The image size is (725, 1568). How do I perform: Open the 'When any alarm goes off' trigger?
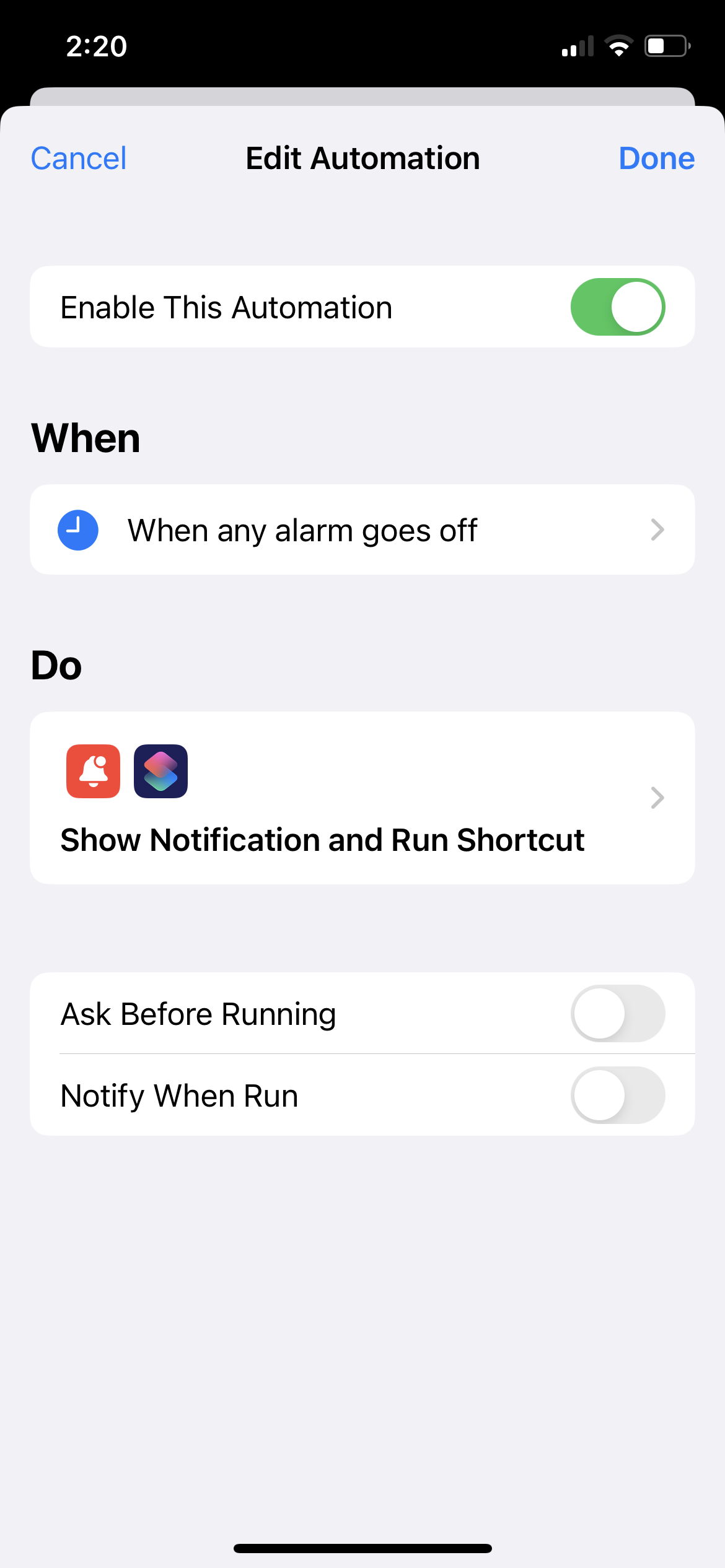(362, 530)
